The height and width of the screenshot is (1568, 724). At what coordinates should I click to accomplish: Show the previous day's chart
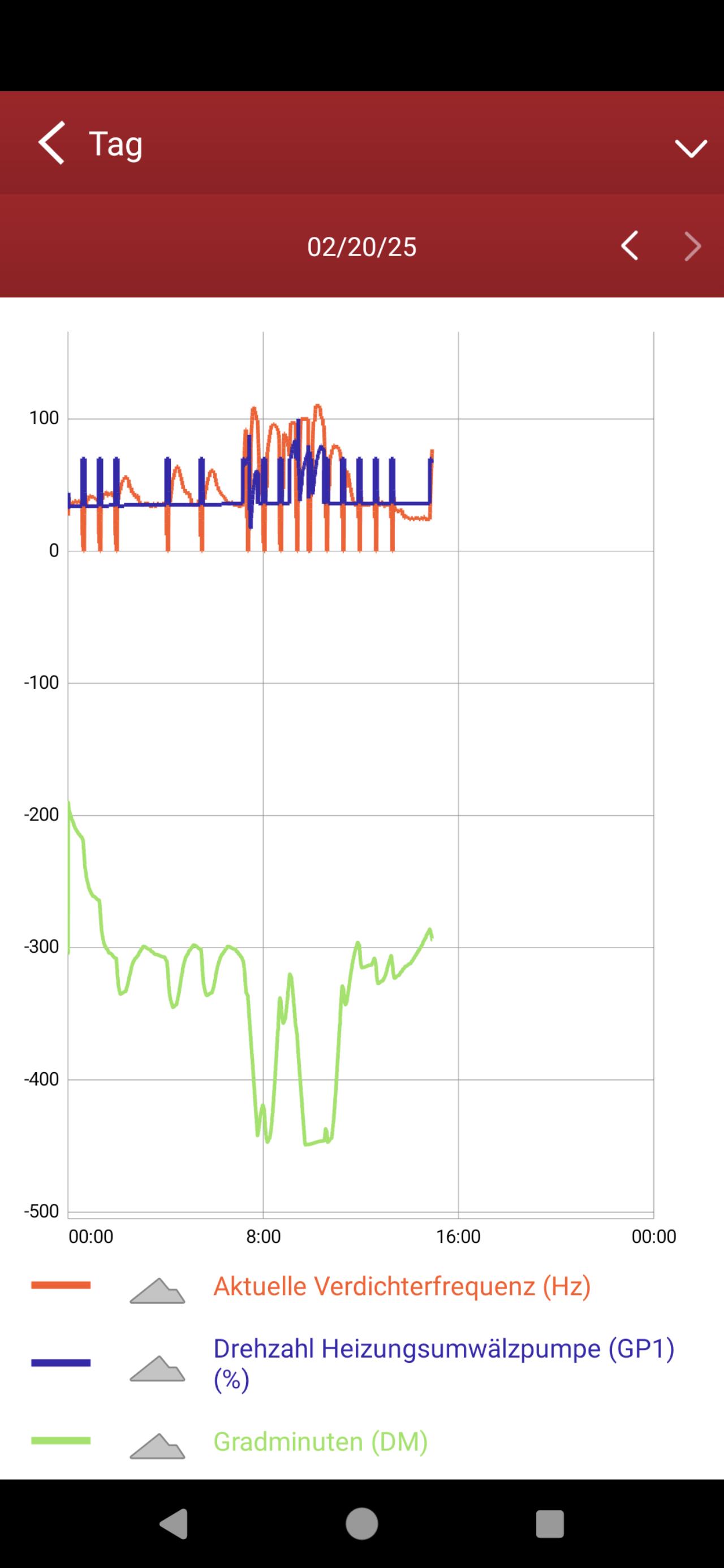(630, 247)
